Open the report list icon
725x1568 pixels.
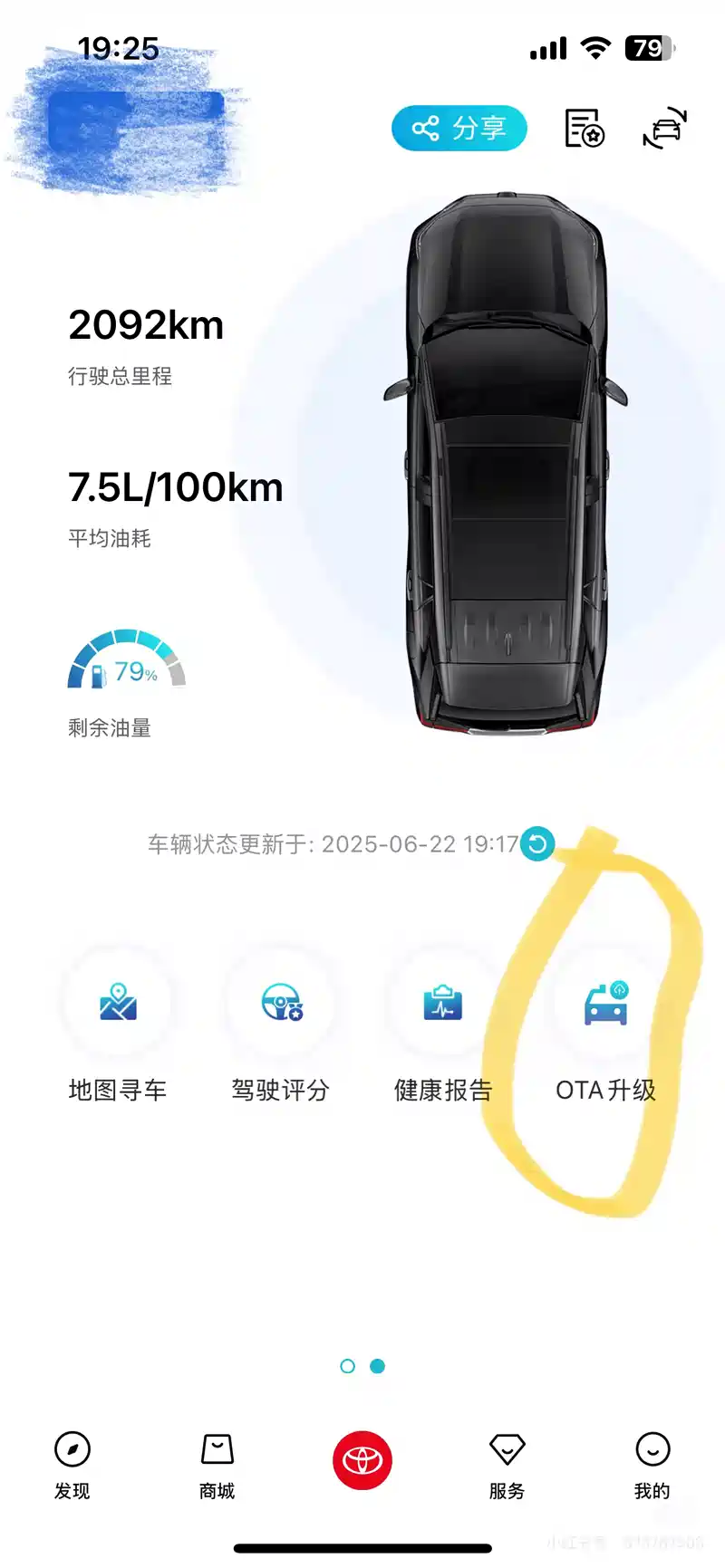(585, 128)
